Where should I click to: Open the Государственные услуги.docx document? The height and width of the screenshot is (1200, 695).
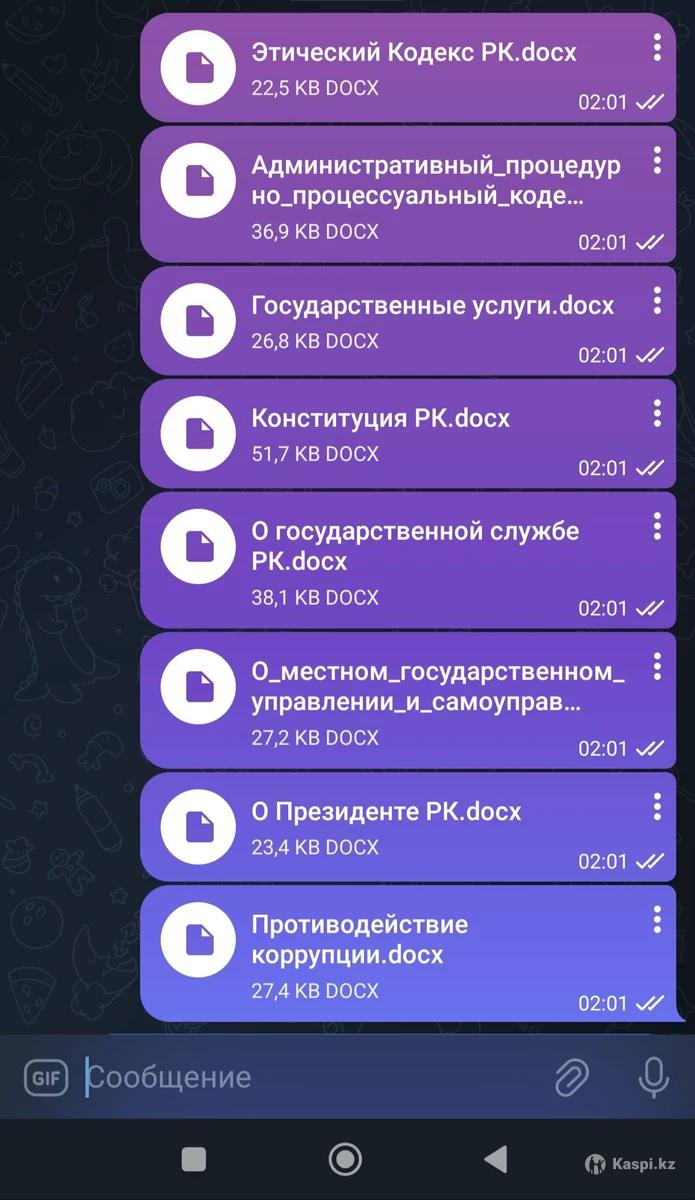tap(200, 320)
